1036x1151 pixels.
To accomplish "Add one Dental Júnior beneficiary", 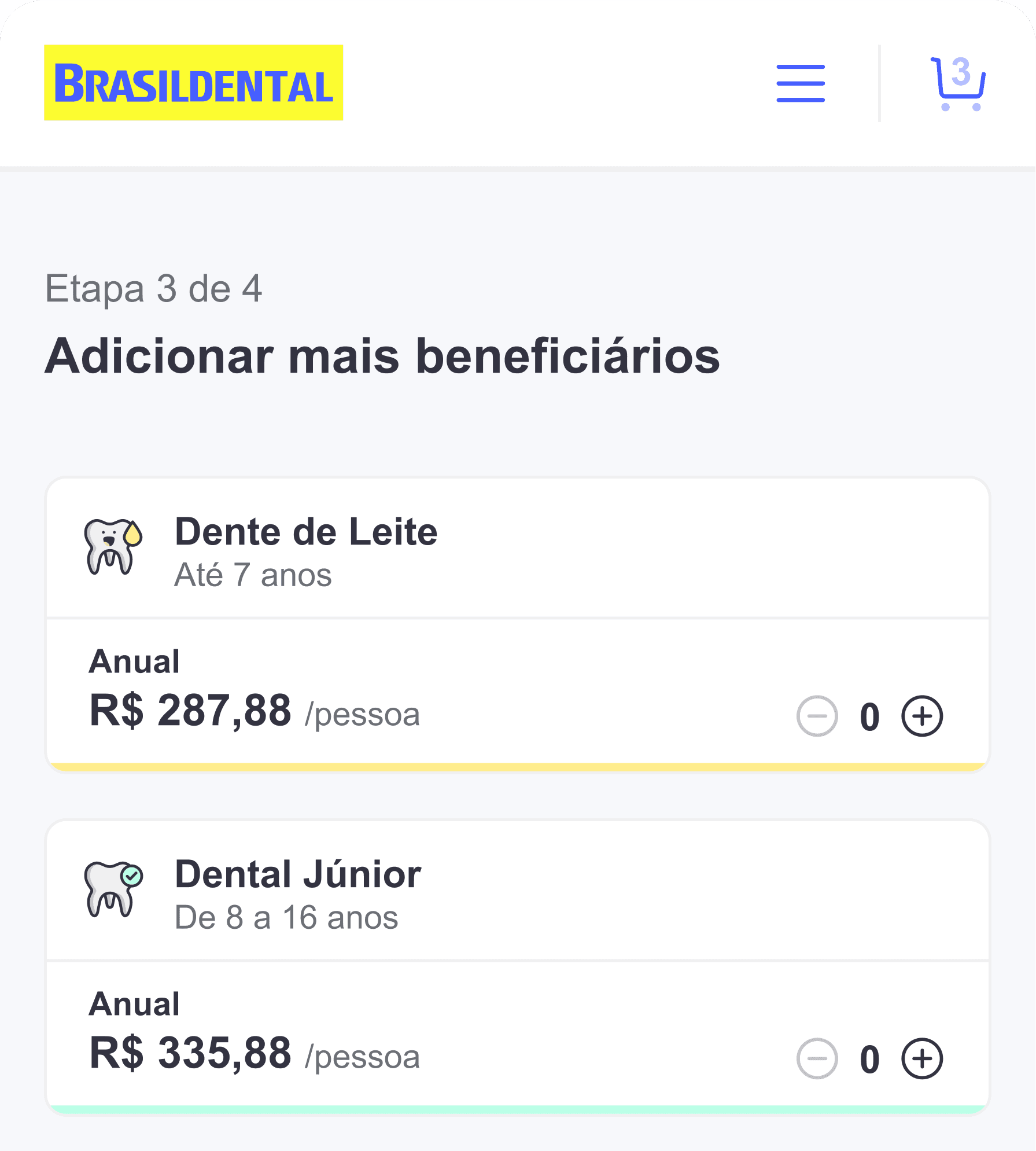I will [922, 1058].
